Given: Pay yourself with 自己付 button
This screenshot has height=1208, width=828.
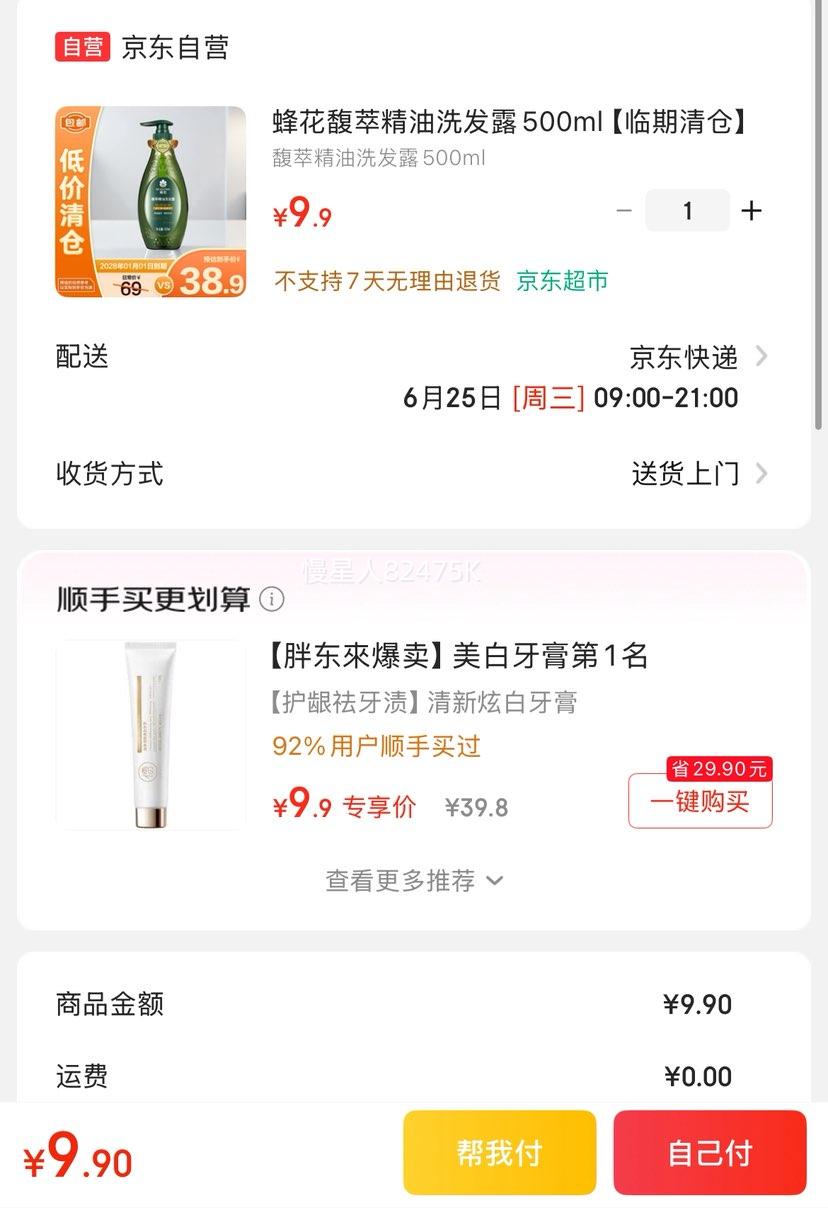Looking at the screenshot, I should (x=709, y=1152).
